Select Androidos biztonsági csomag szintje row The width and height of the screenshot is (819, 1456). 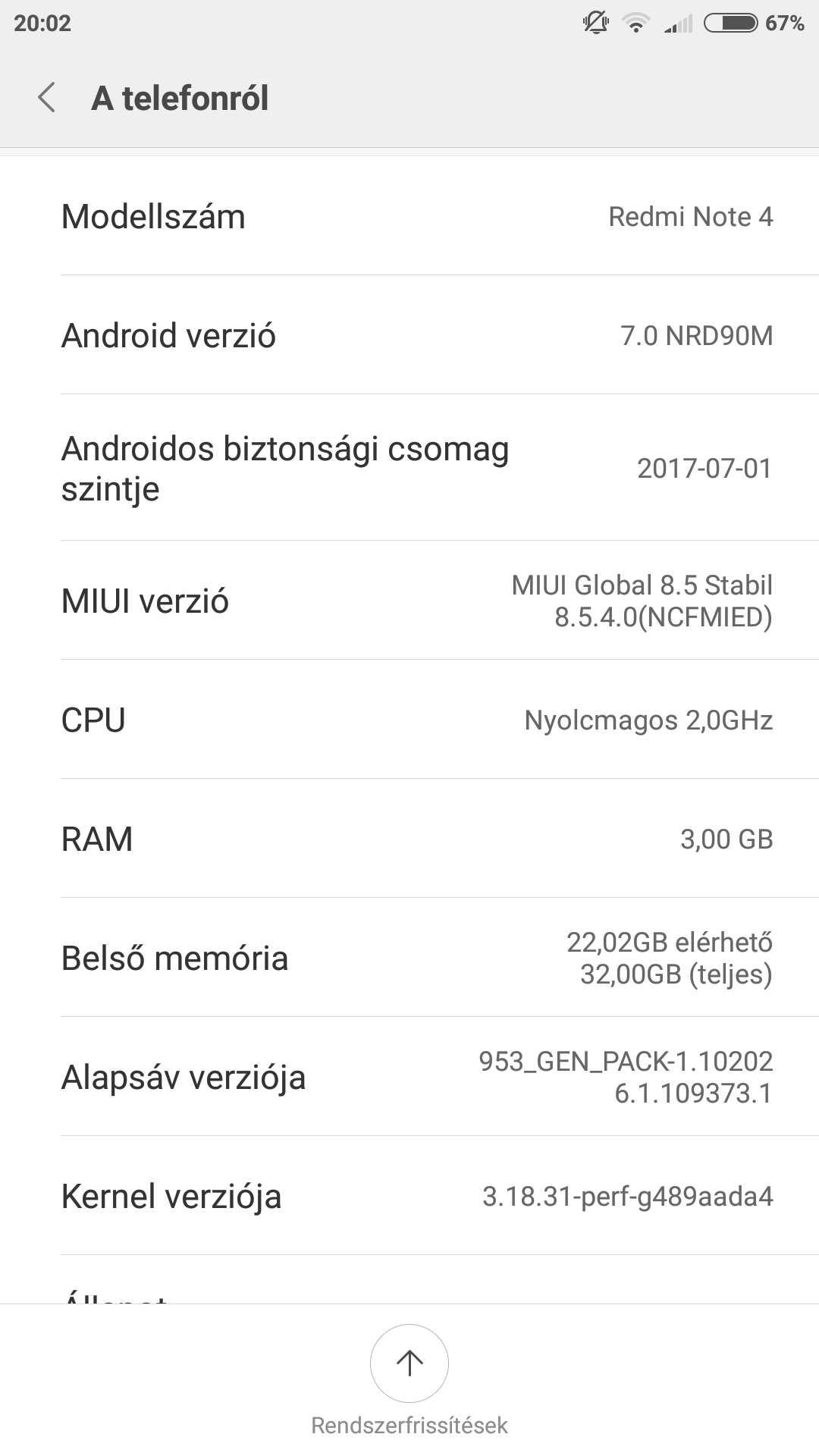(409, 468)
